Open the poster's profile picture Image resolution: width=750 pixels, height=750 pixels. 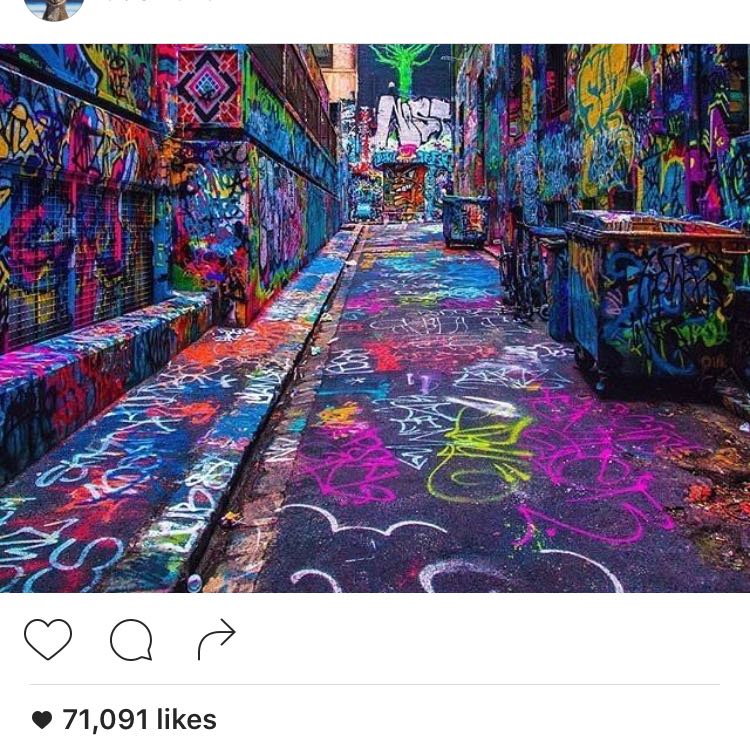[x=54, y=6]
